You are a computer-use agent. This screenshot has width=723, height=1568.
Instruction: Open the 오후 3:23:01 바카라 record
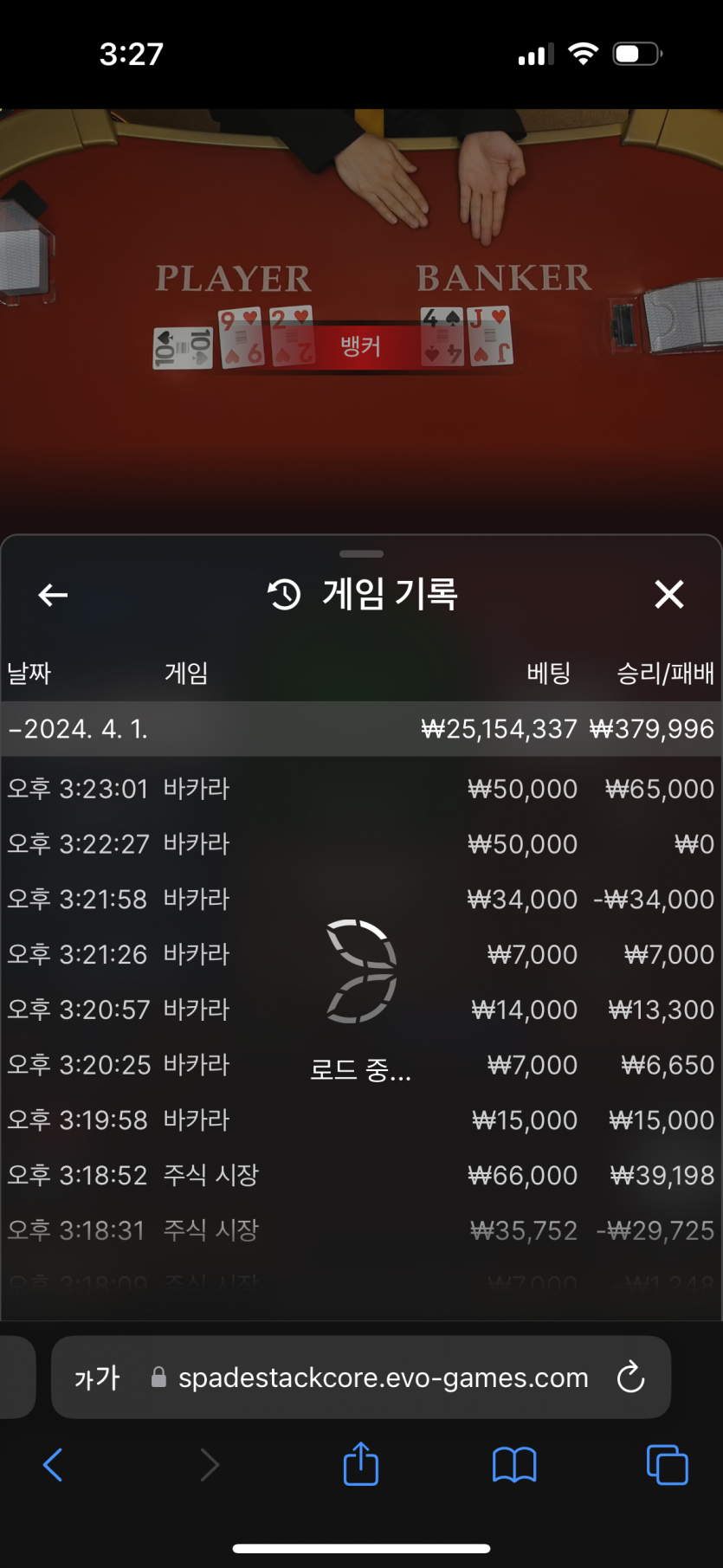pos(360,789)
